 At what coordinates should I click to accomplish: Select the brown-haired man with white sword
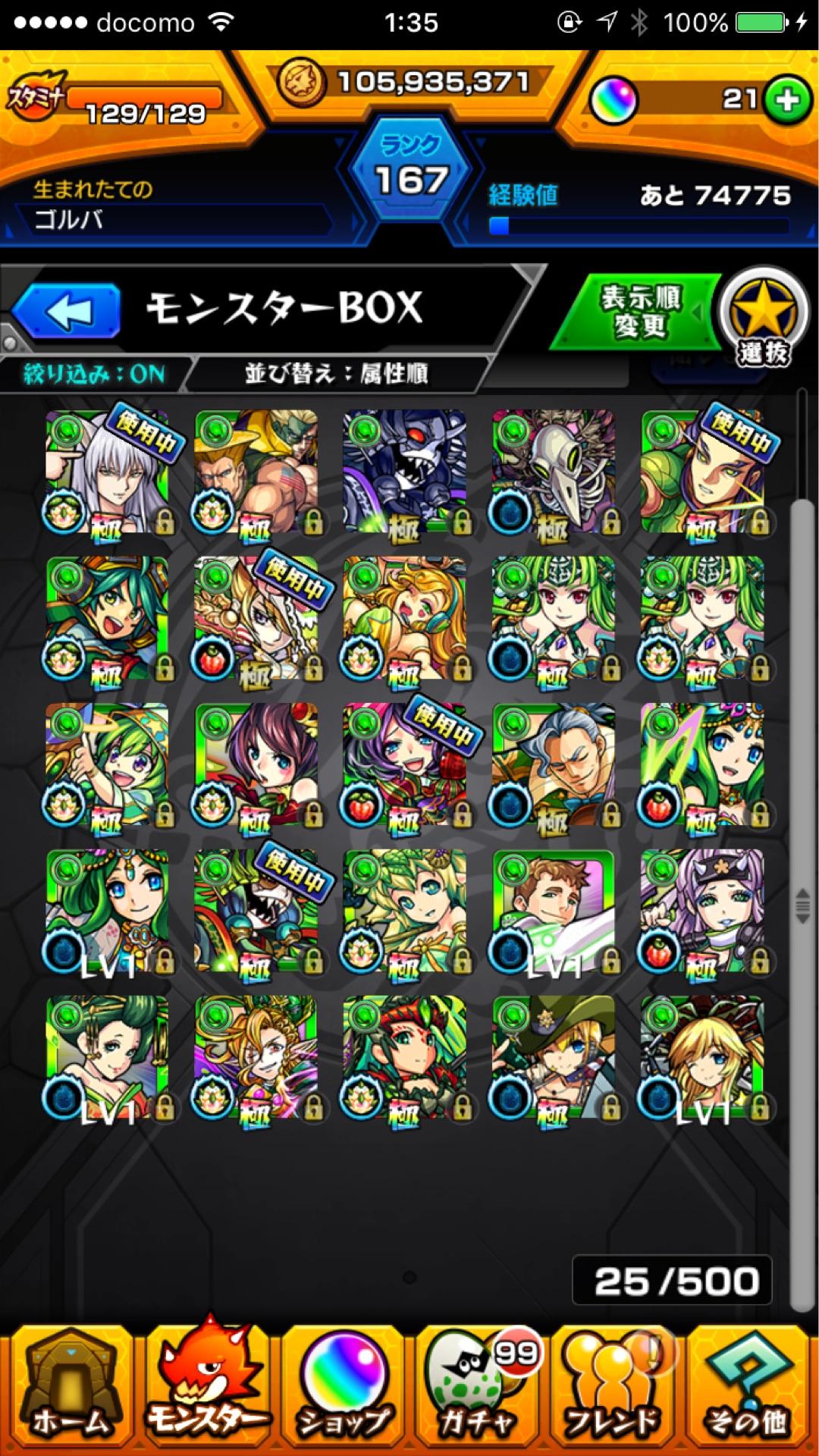click(x=554, y=912)
